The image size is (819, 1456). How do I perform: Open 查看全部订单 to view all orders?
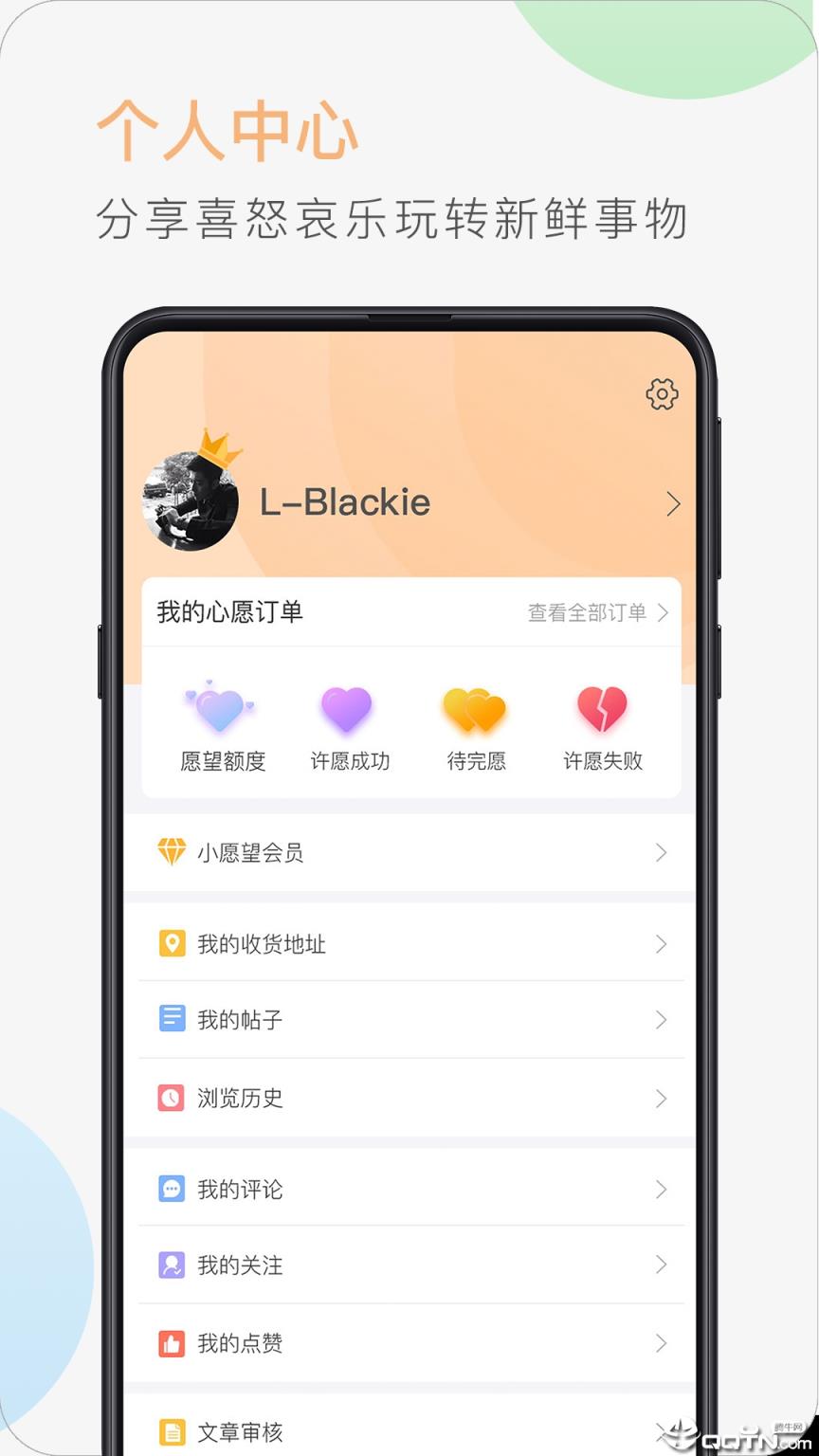pyautogui.click(x=588, y=612)
